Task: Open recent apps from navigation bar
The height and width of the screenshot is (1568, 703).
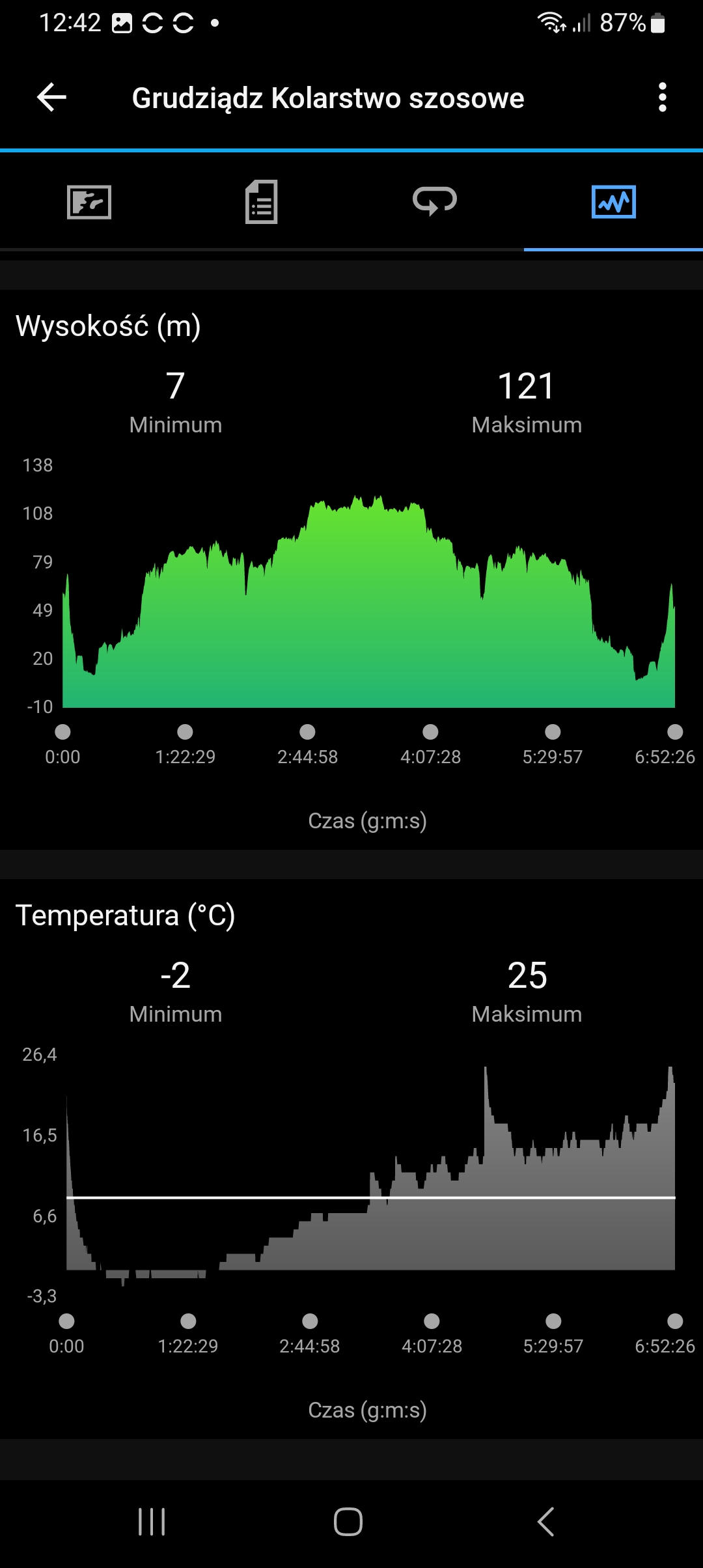Action: click(152, 1522)
